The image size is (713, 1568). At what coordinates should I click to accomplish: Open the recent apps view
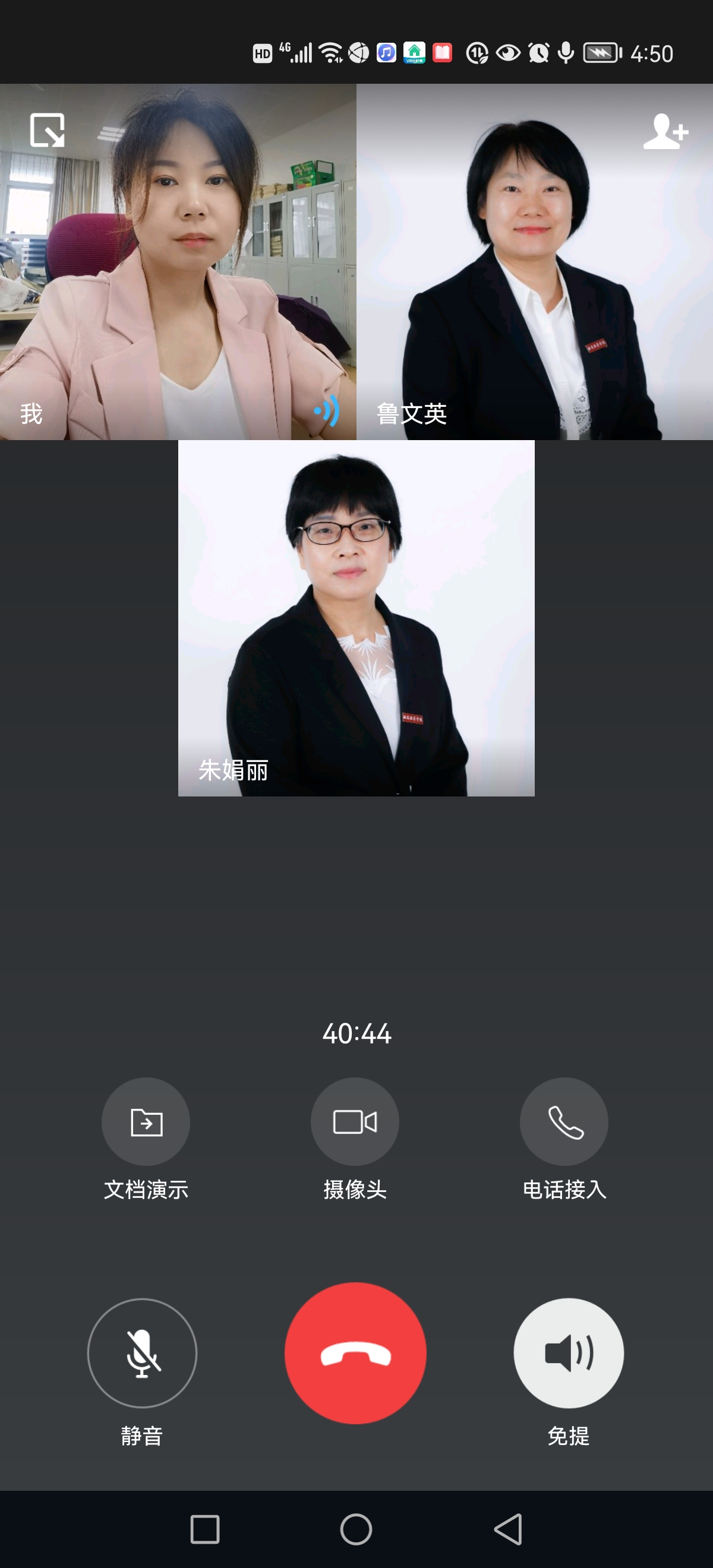204,1528
